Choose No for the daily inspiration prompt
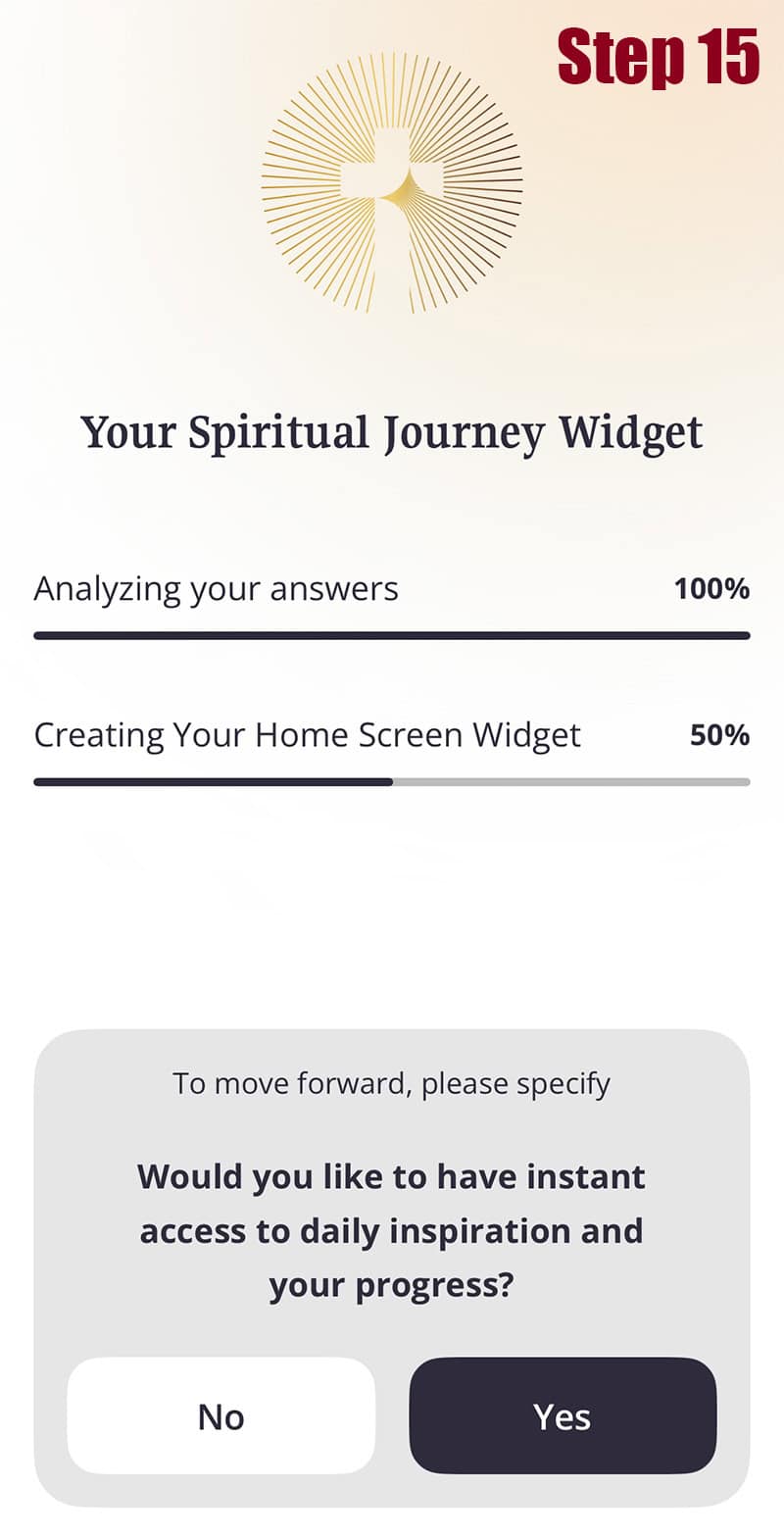784x1537 pixels. click(x=221, y=1415)
